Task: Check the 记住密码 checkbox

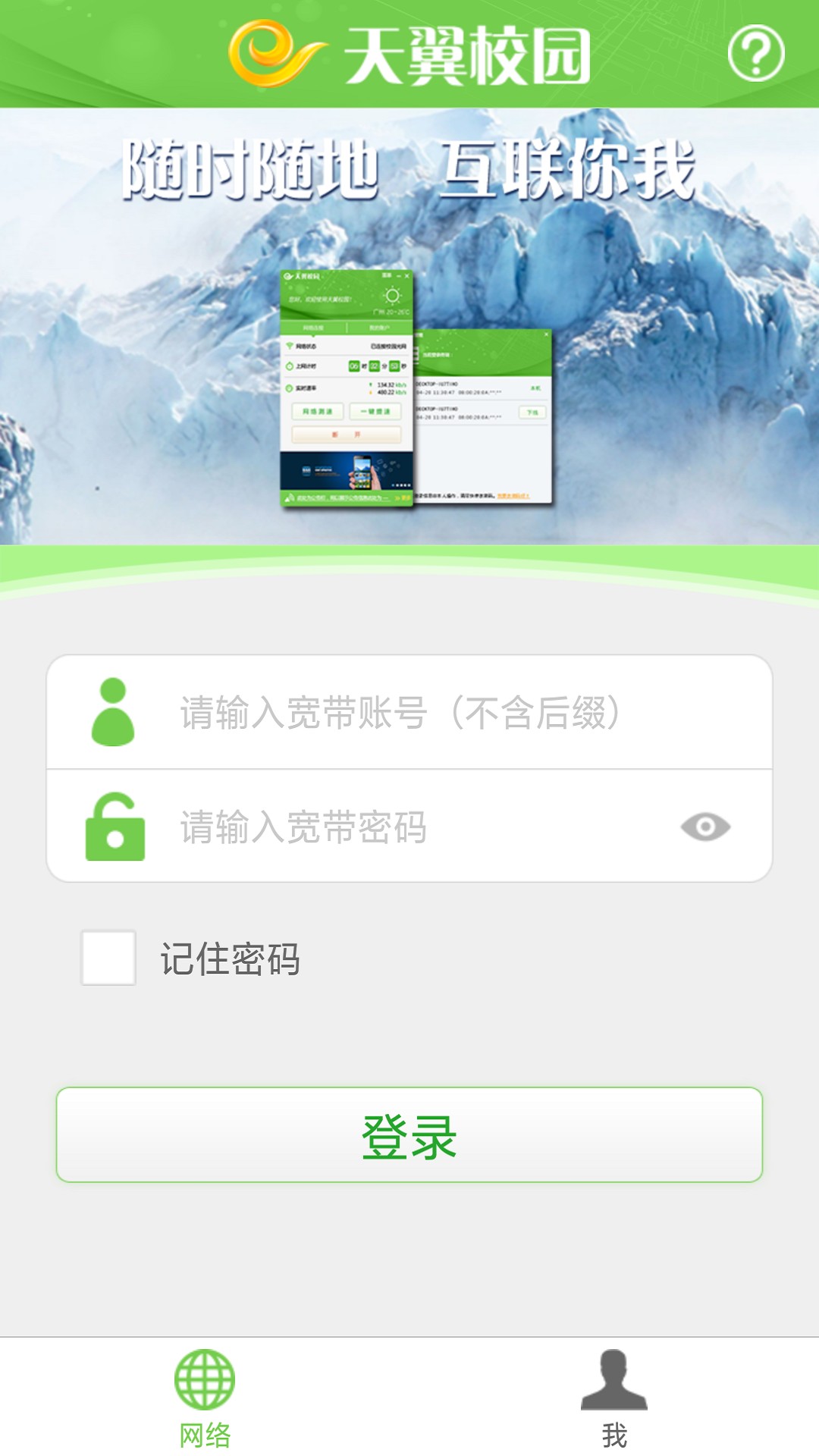Action: tap(109, 958)
